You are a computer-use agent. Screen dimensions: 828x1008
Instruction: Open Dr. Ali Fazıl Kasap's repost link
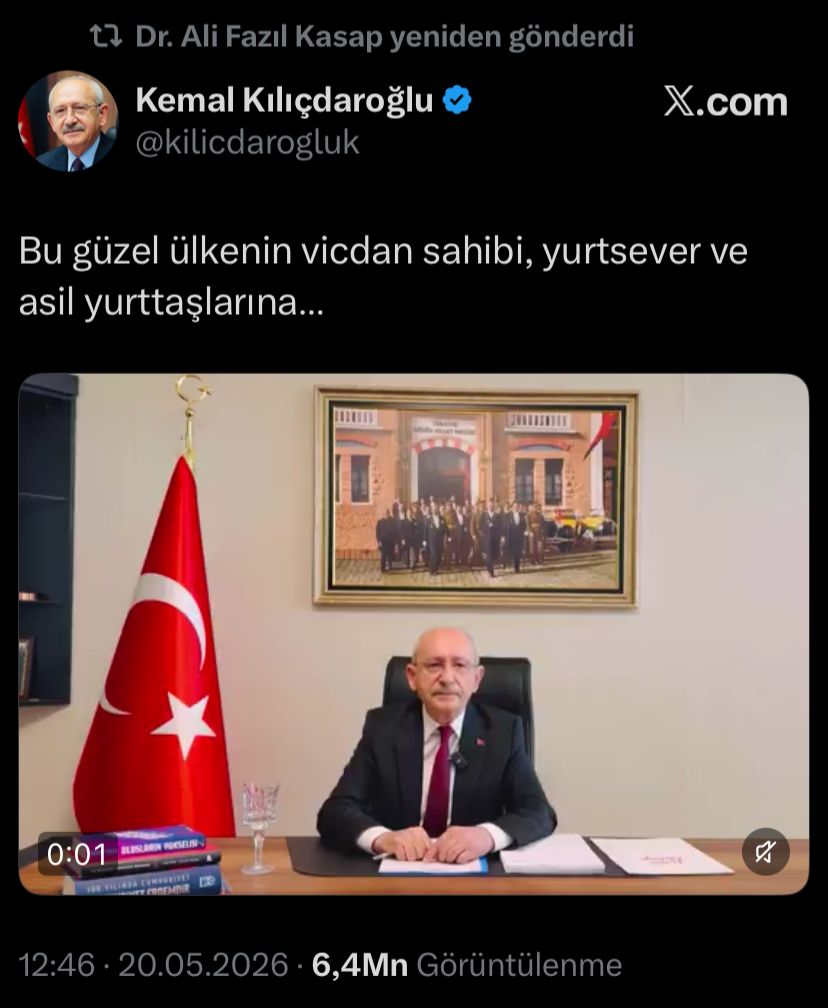pos(384,37)
